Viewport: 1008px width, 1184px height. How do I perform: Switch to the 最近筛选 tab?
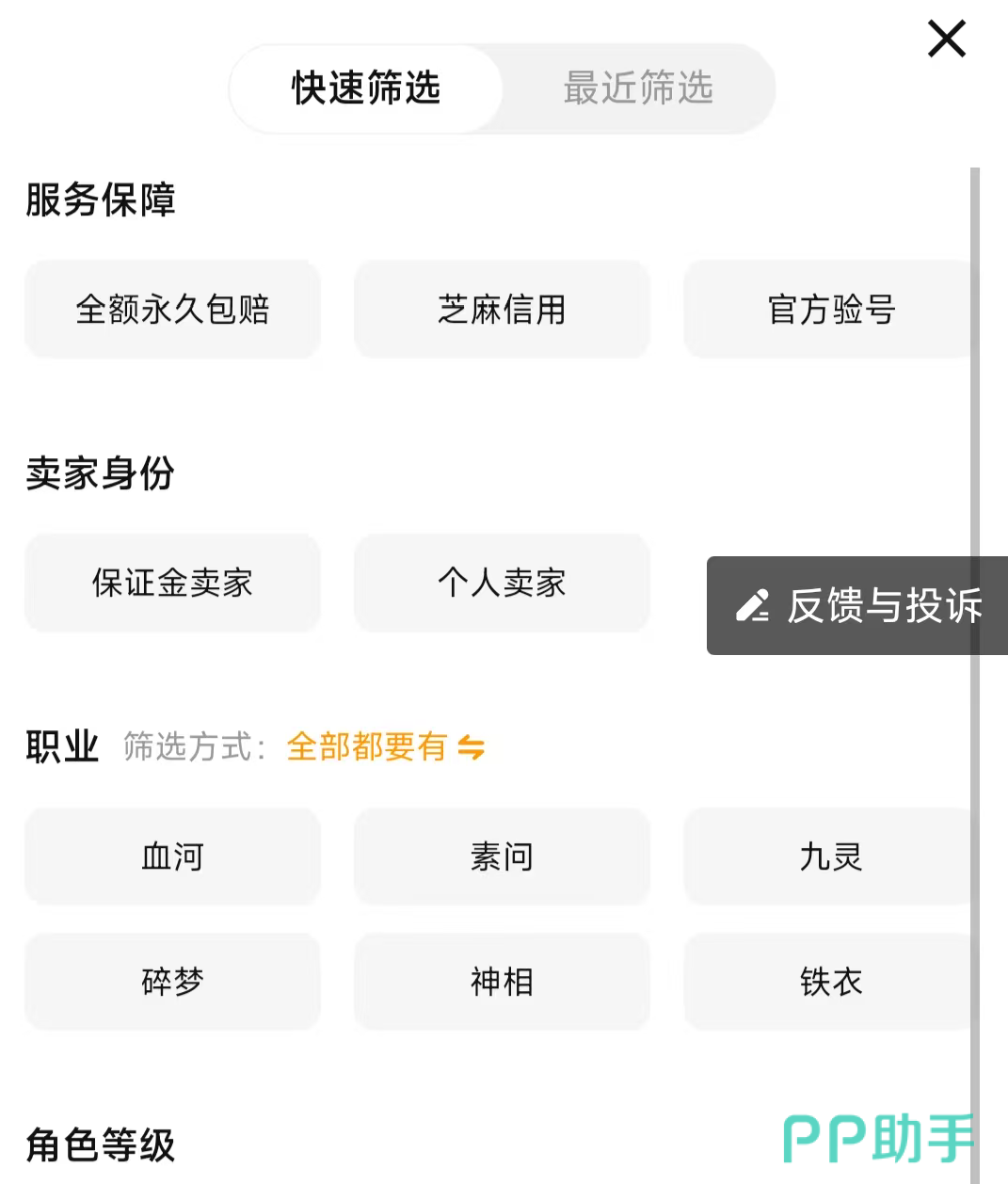pos(638,88)
